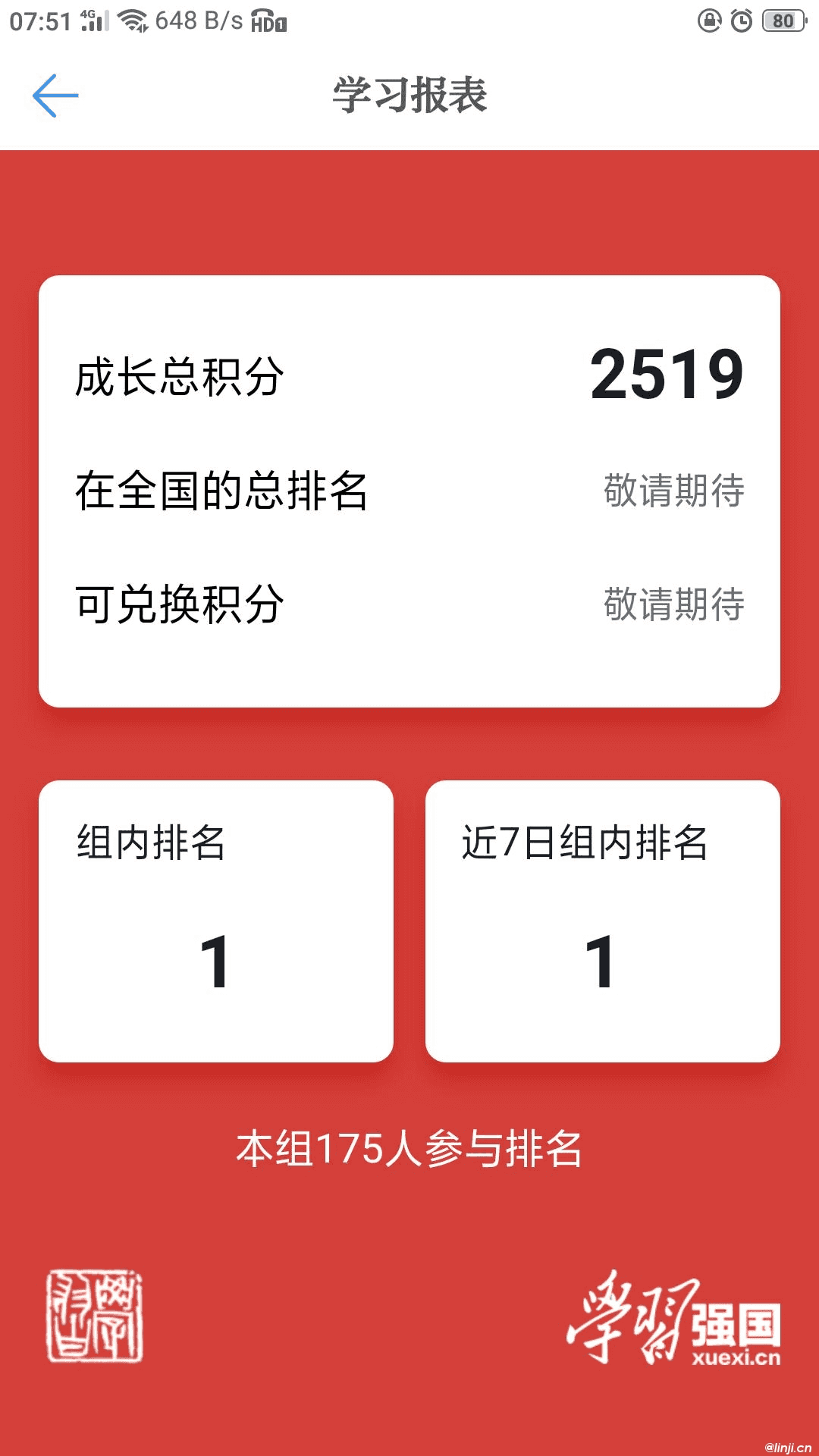Go back using the top-left arrow
Viewport: 819px width, 1456px height.
point(55,96)
